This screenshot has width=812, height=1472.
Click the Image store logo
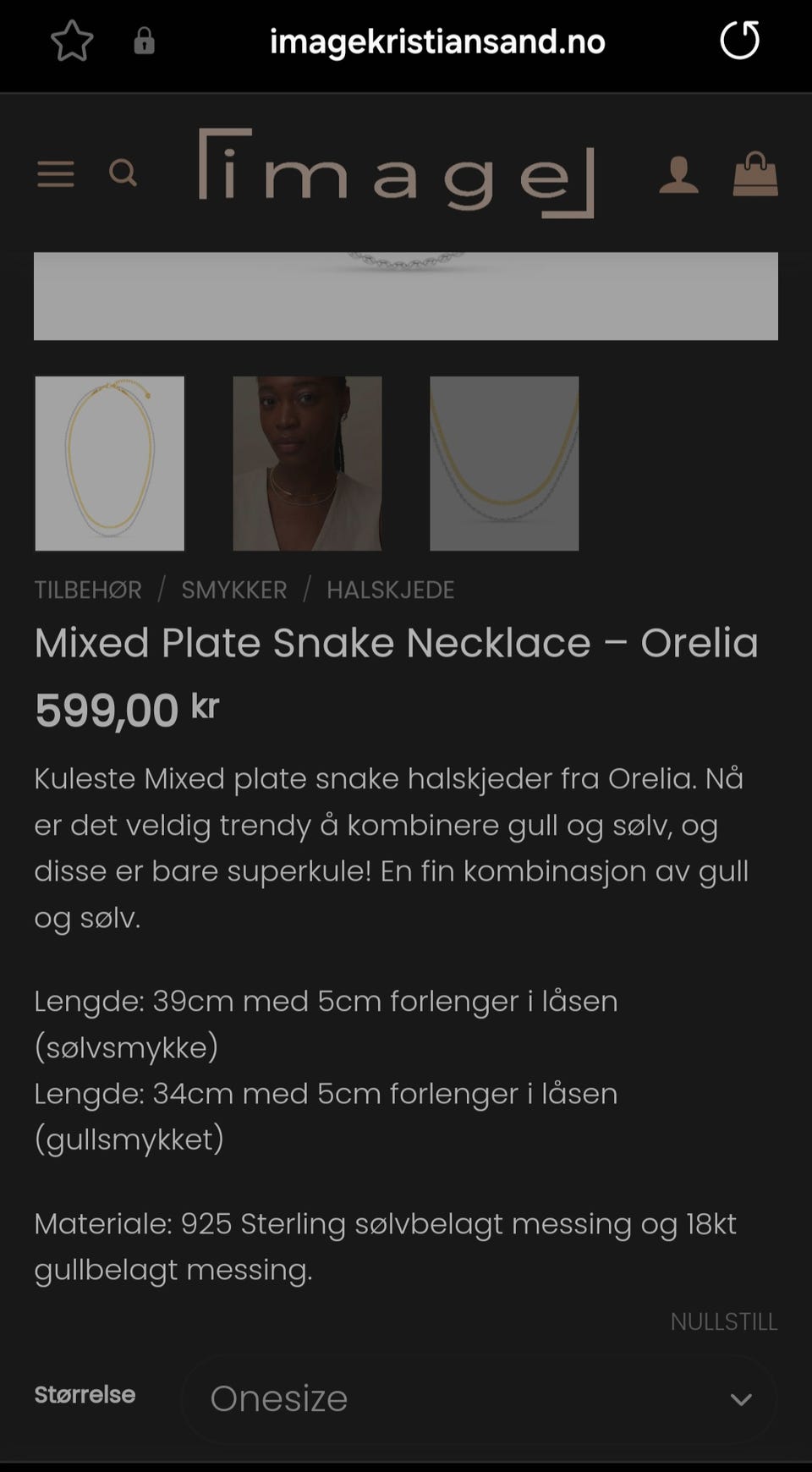point(398,175)
